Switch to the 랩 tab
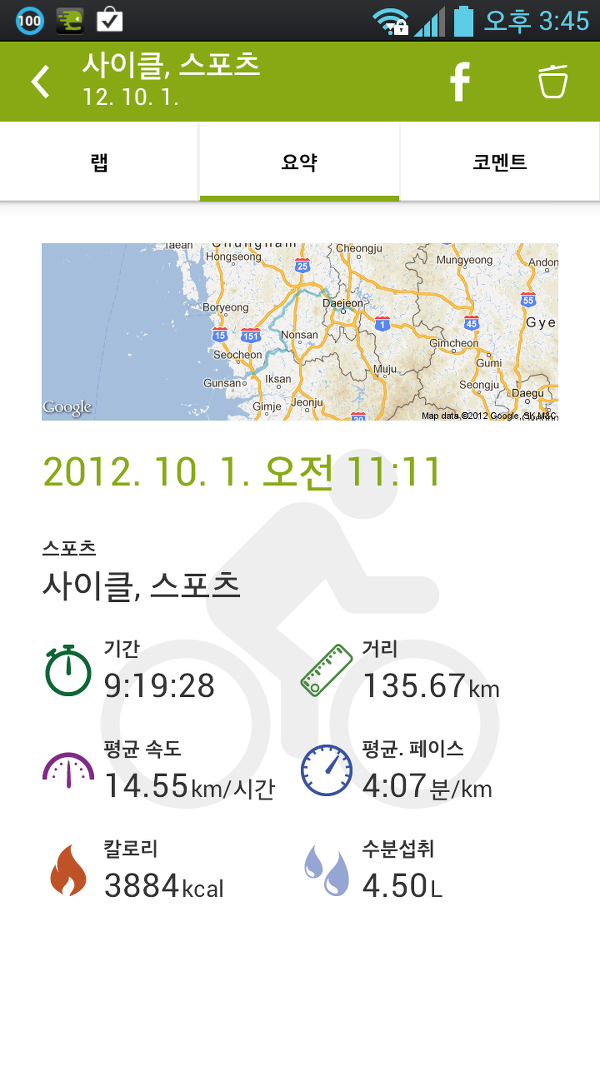Image resolution: width=600 pixels, height=1066 pixels. [99, 162]
